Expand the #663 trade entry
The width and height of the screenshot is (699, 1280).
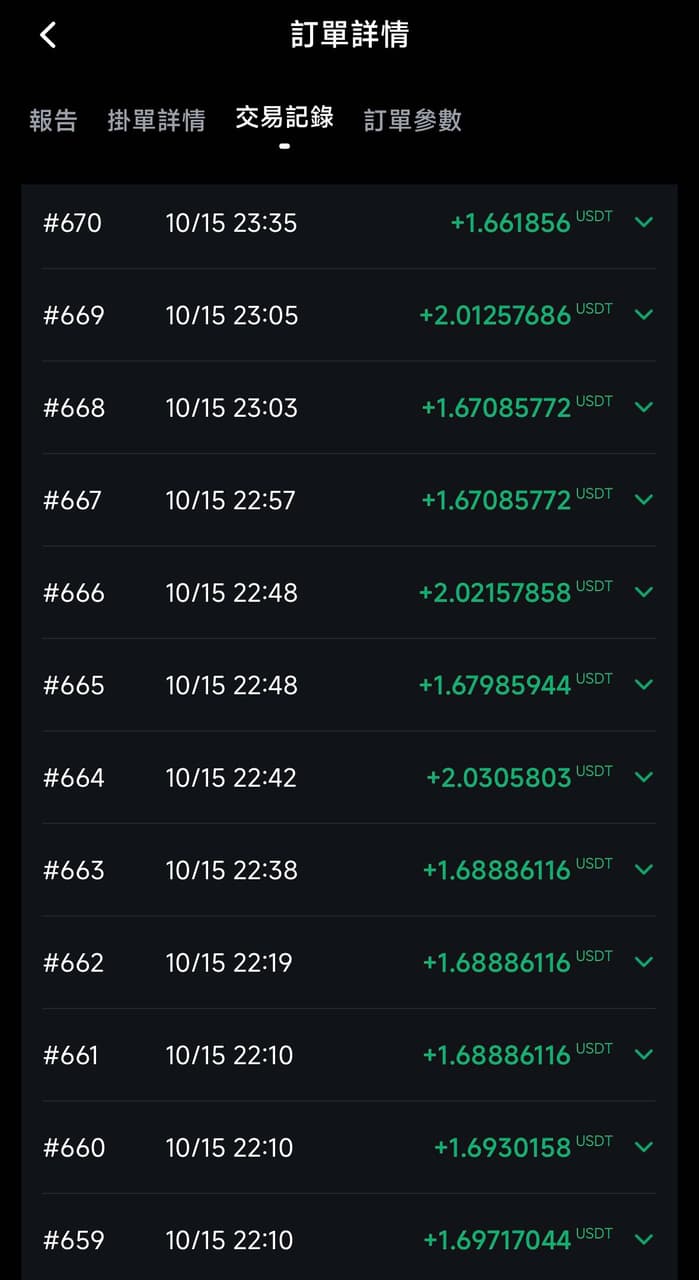[644, 869]
